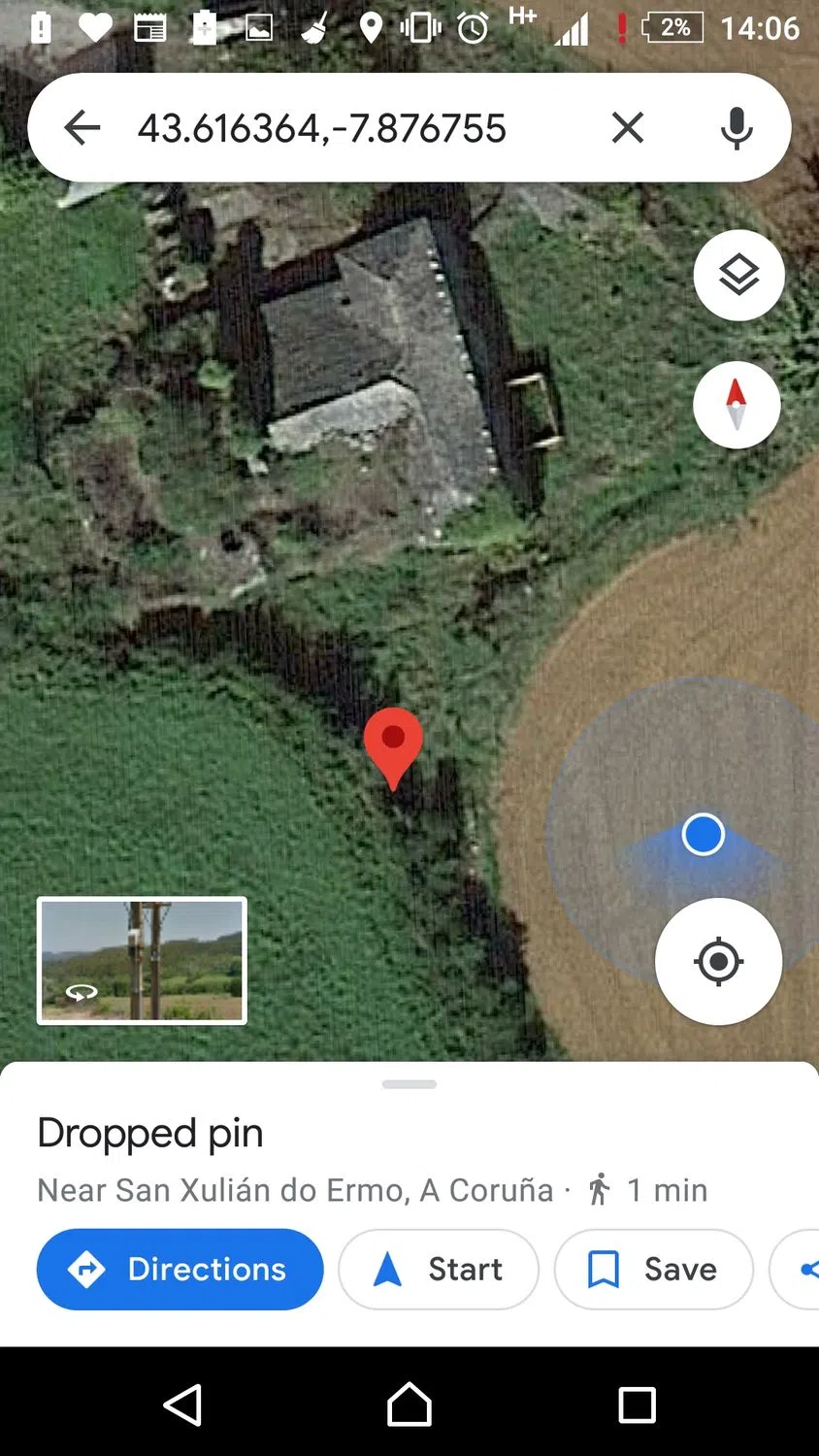Open the Street View thumbnail

(142, 960)
